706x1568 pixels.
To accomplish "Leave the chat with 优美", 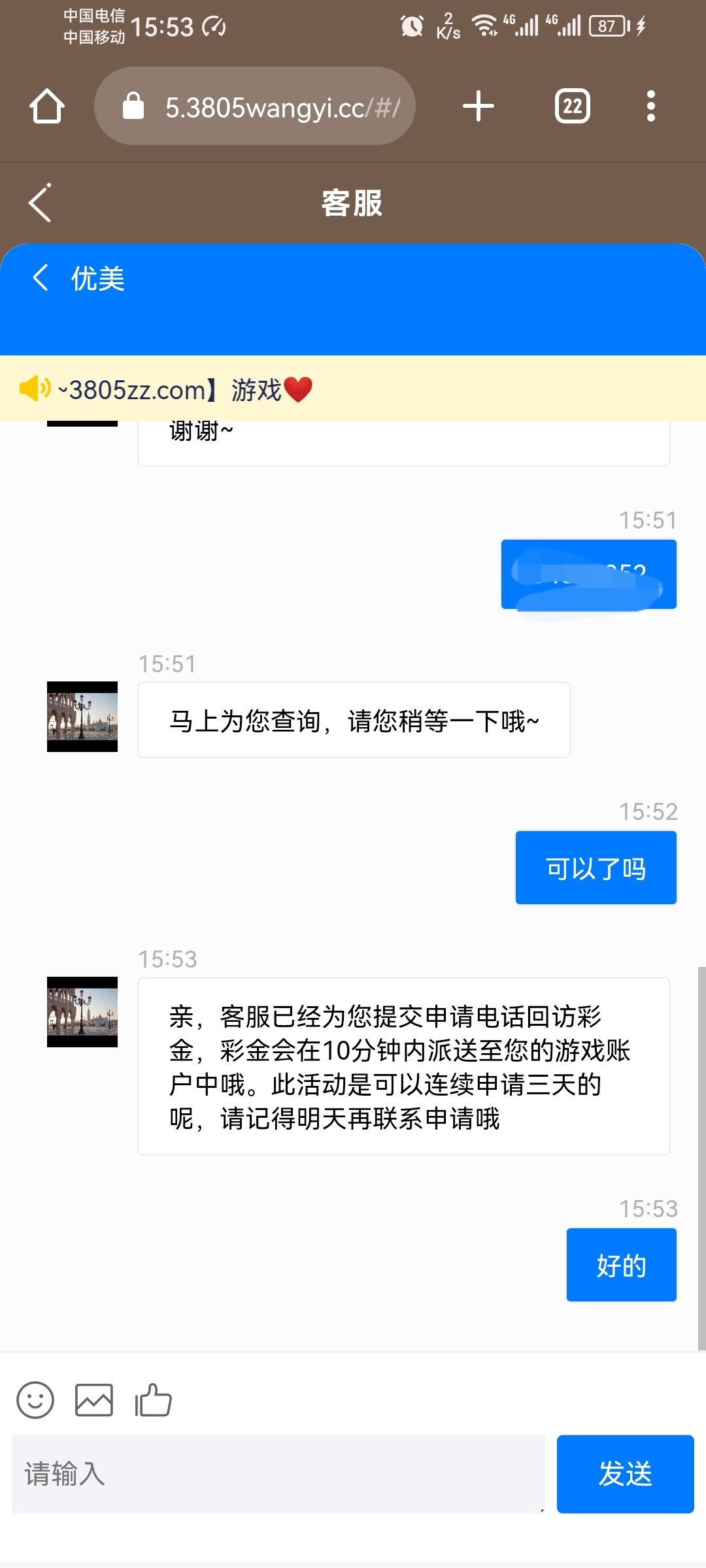I will [41, 278].
